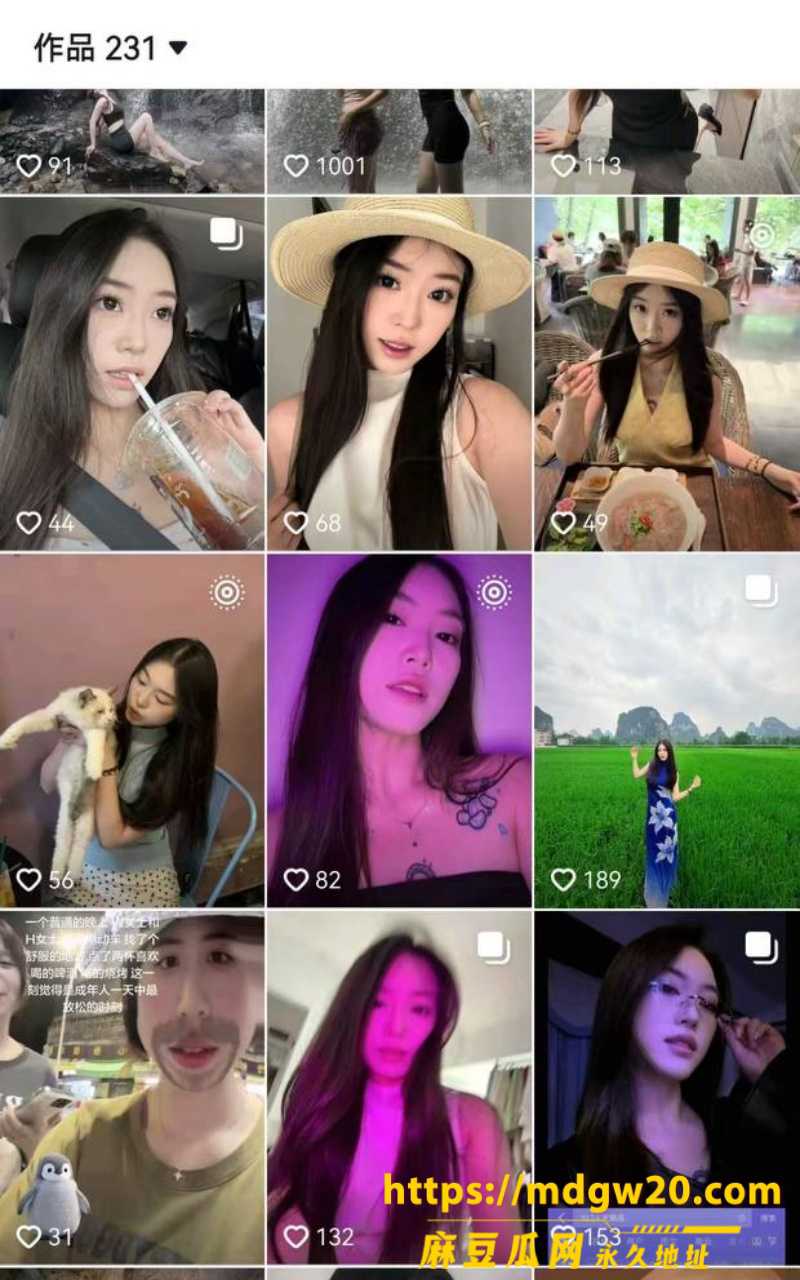This screenshot has width=800, height=1280.
Task: Open the post with 113 likes
Action: pos(667,141)
